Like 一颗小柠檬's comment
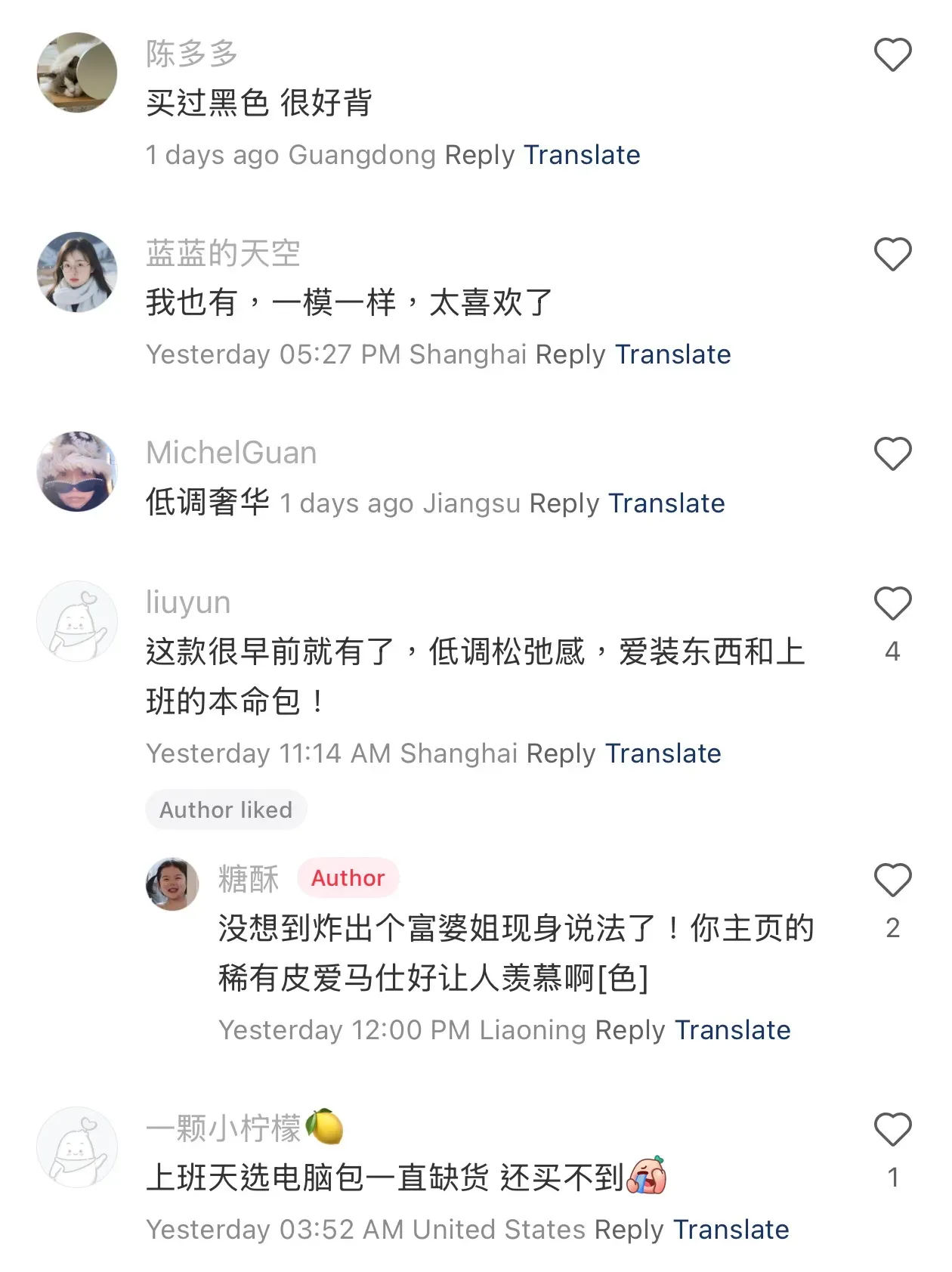 tap(892, 1130)
